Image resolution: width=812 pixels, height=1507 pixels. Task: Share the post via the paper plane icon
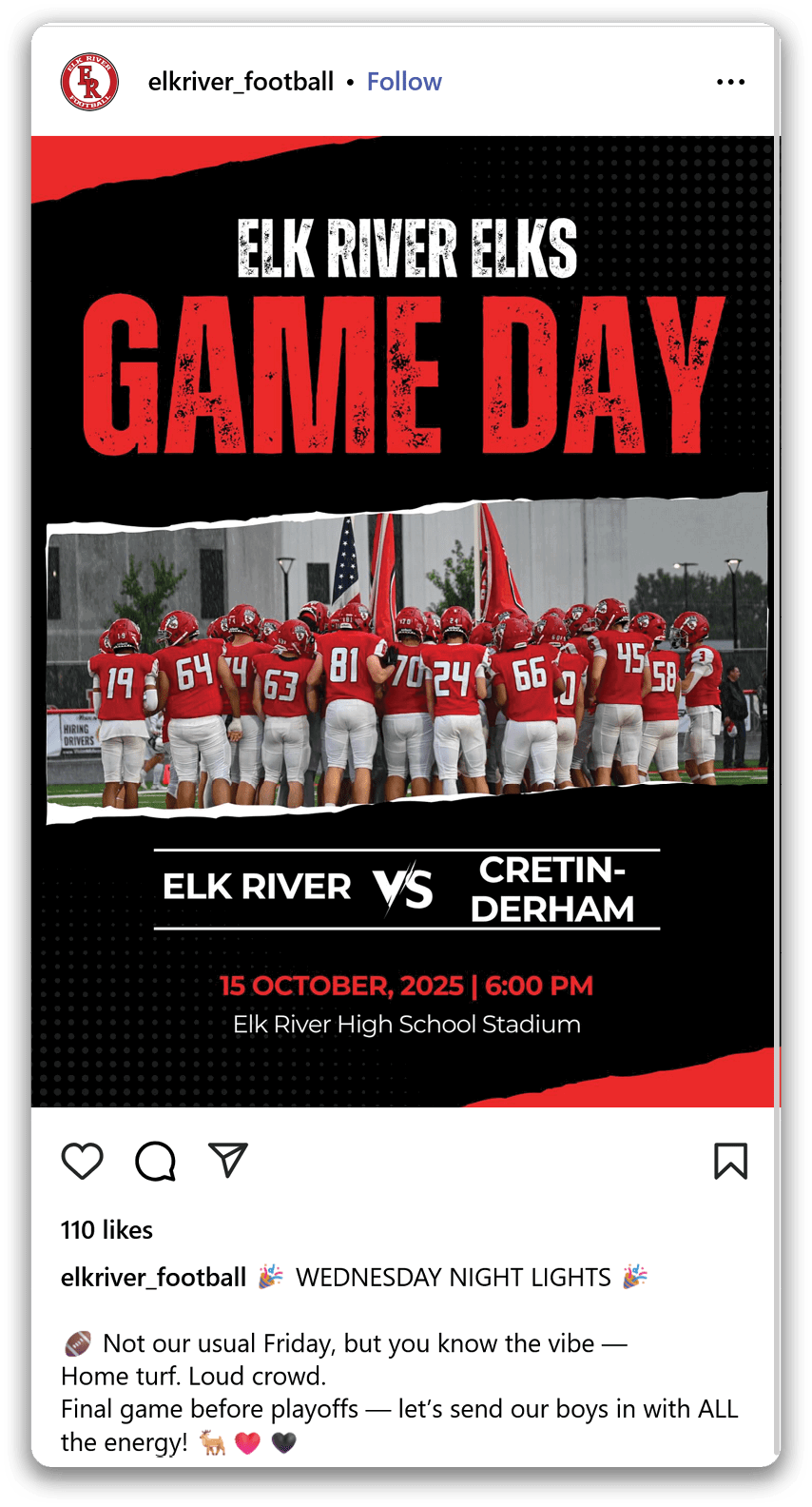(x=228, y=1160)
